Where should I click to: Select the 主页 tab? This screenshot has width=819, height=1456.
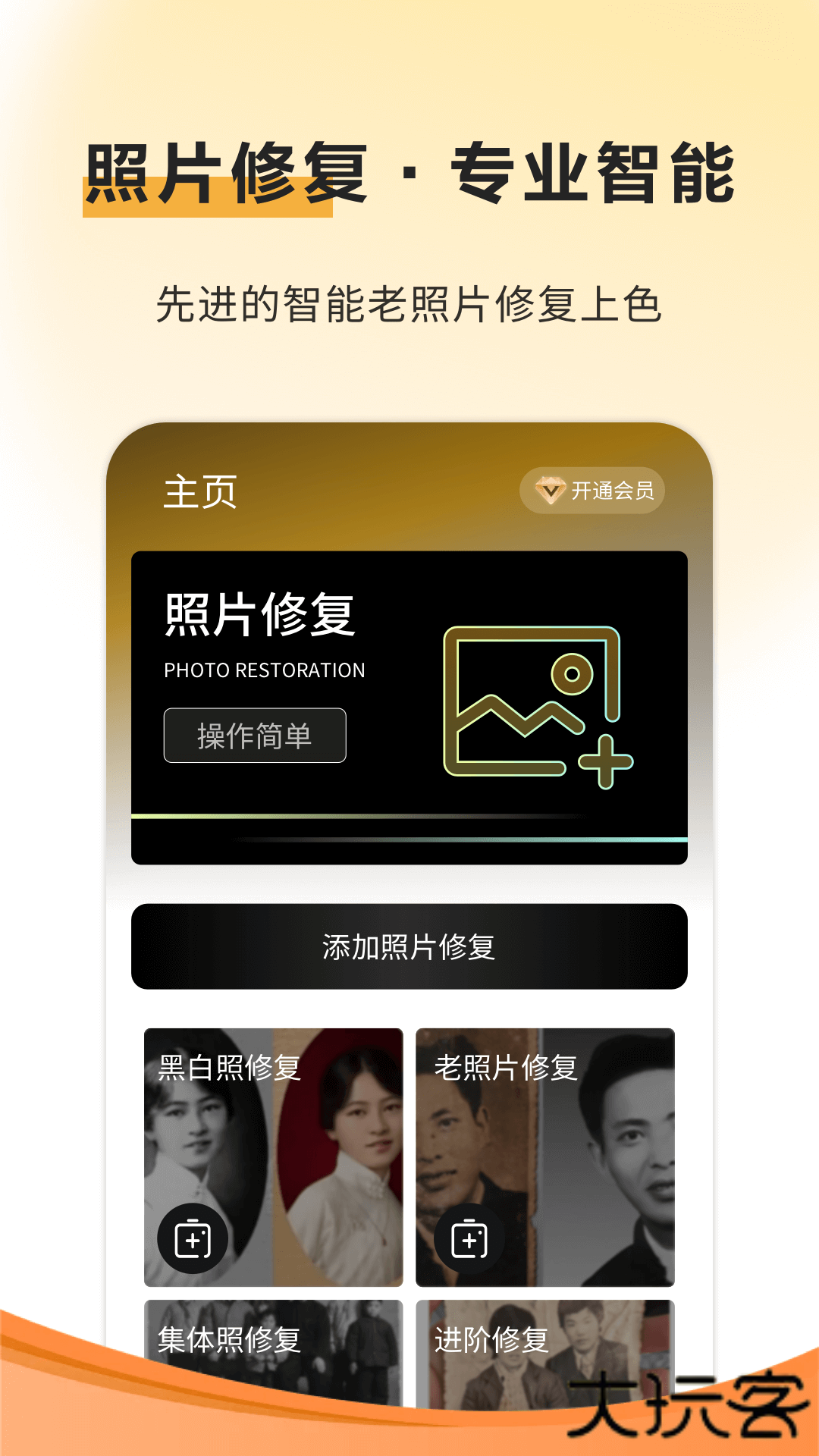pos(199,491)
